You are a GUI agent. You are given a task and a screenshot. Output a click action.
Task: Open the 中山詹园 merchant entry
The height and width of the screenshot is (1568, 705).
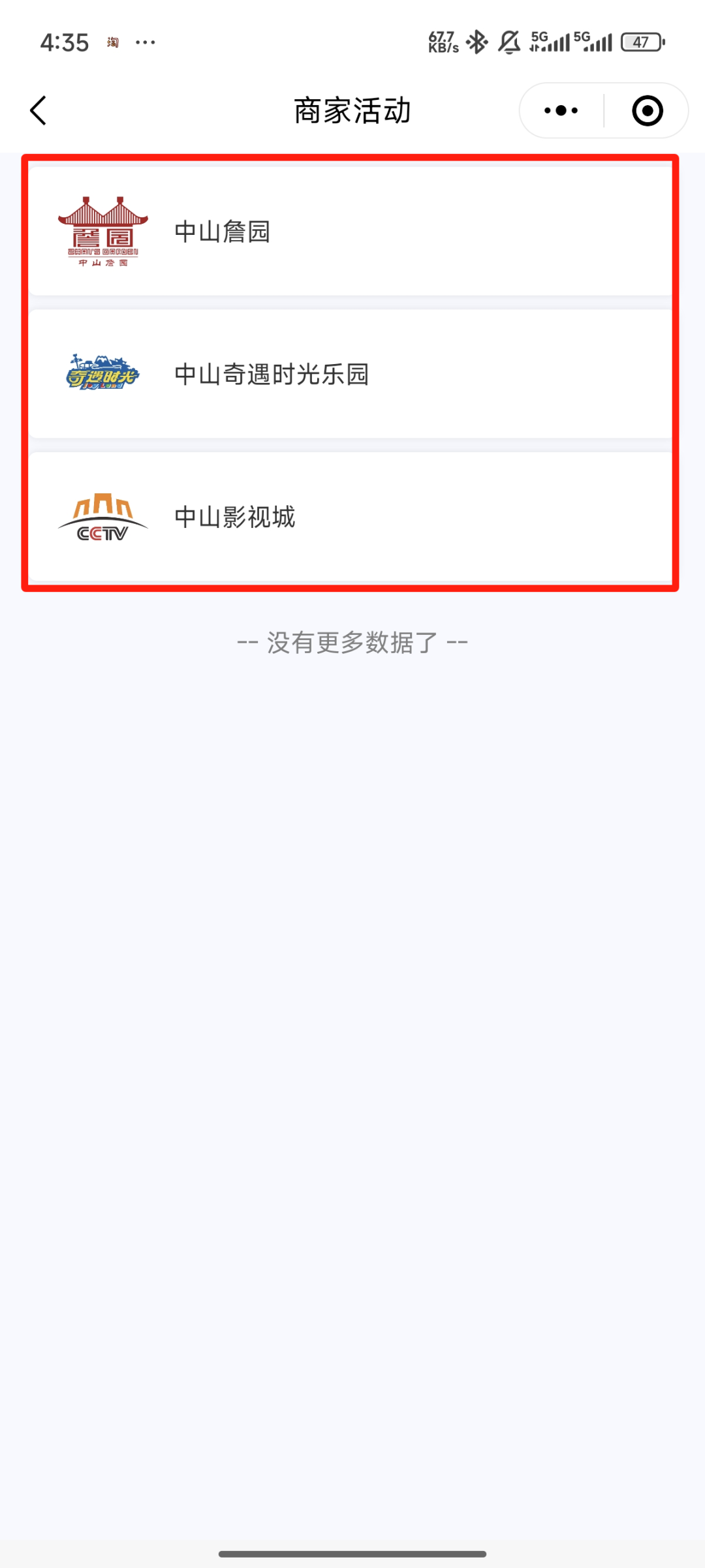point(351,232)
